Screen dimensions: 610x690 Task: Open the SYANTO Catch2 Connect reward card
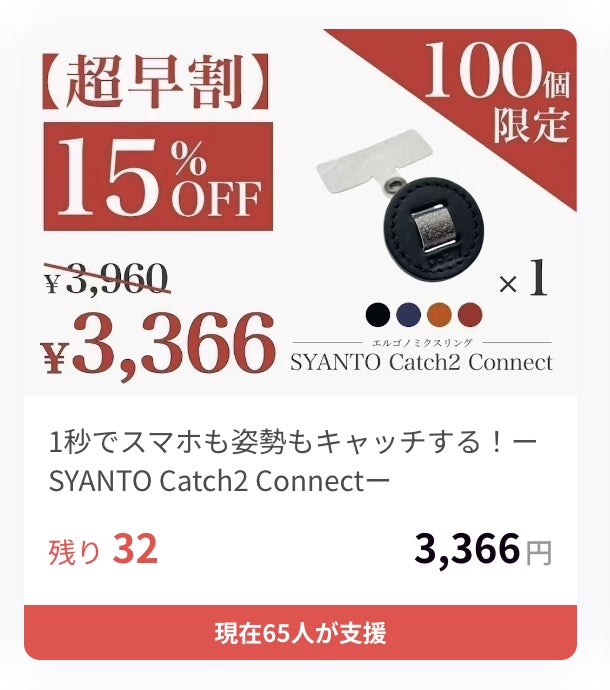[x=300, y=459]
